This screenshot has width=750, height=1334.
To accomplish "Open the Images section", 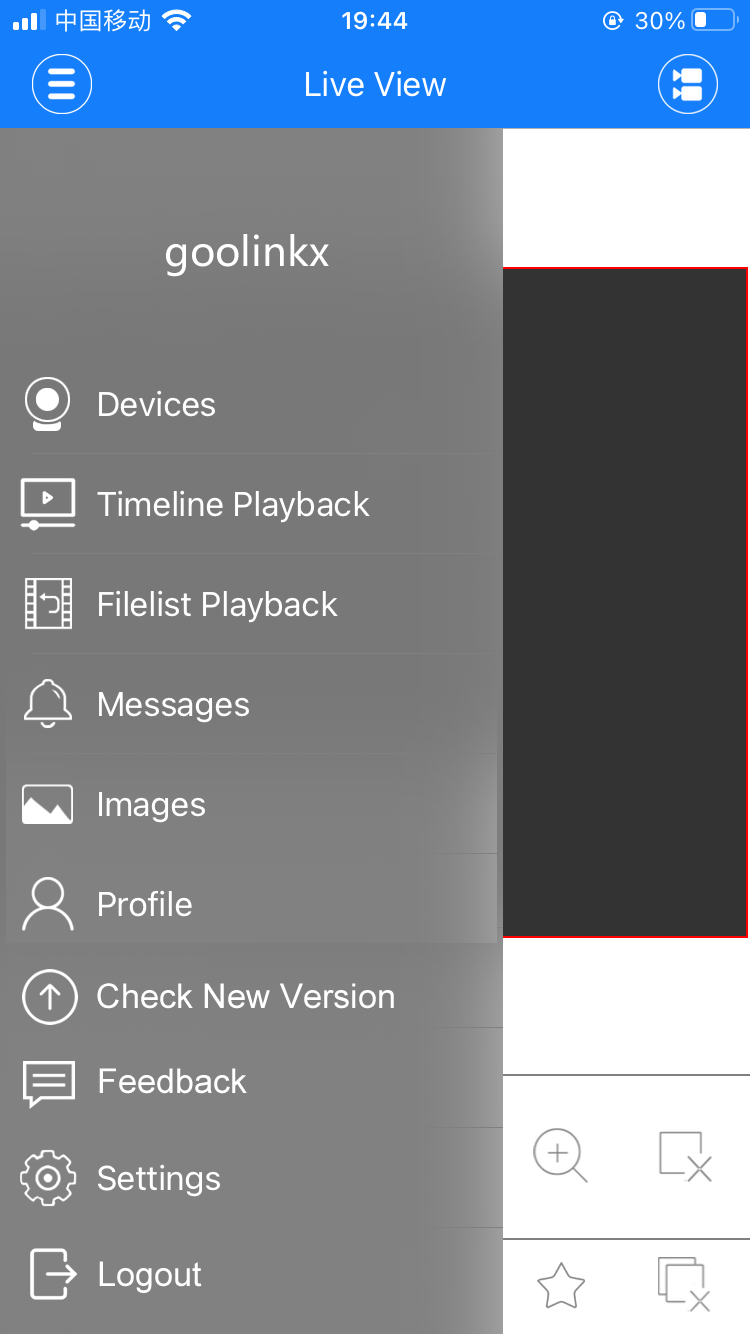I will point(251,804).
